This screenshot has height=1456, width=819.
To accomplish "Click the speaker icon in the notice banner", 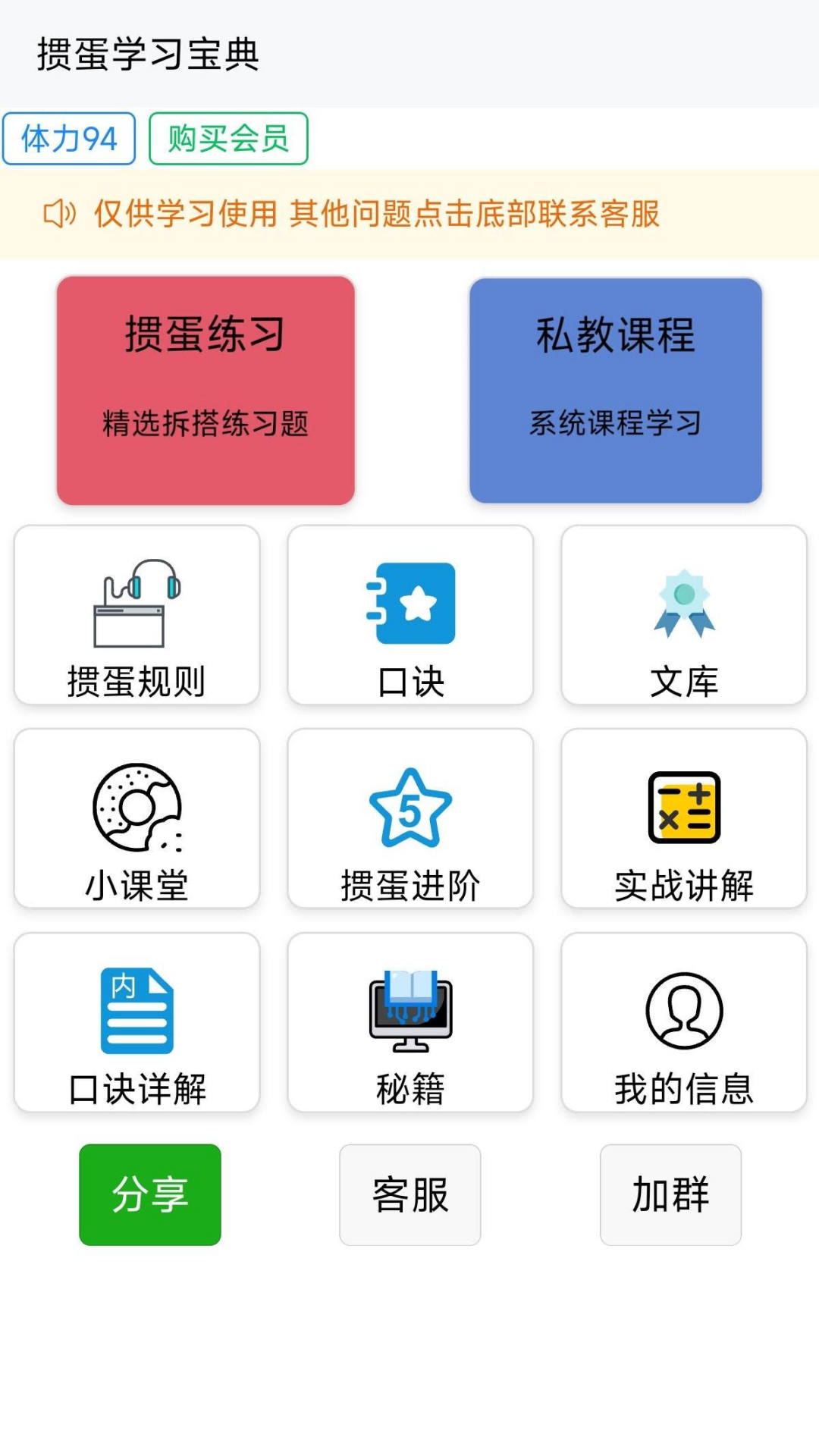I will pyautogui.click(x=61, y=215).
